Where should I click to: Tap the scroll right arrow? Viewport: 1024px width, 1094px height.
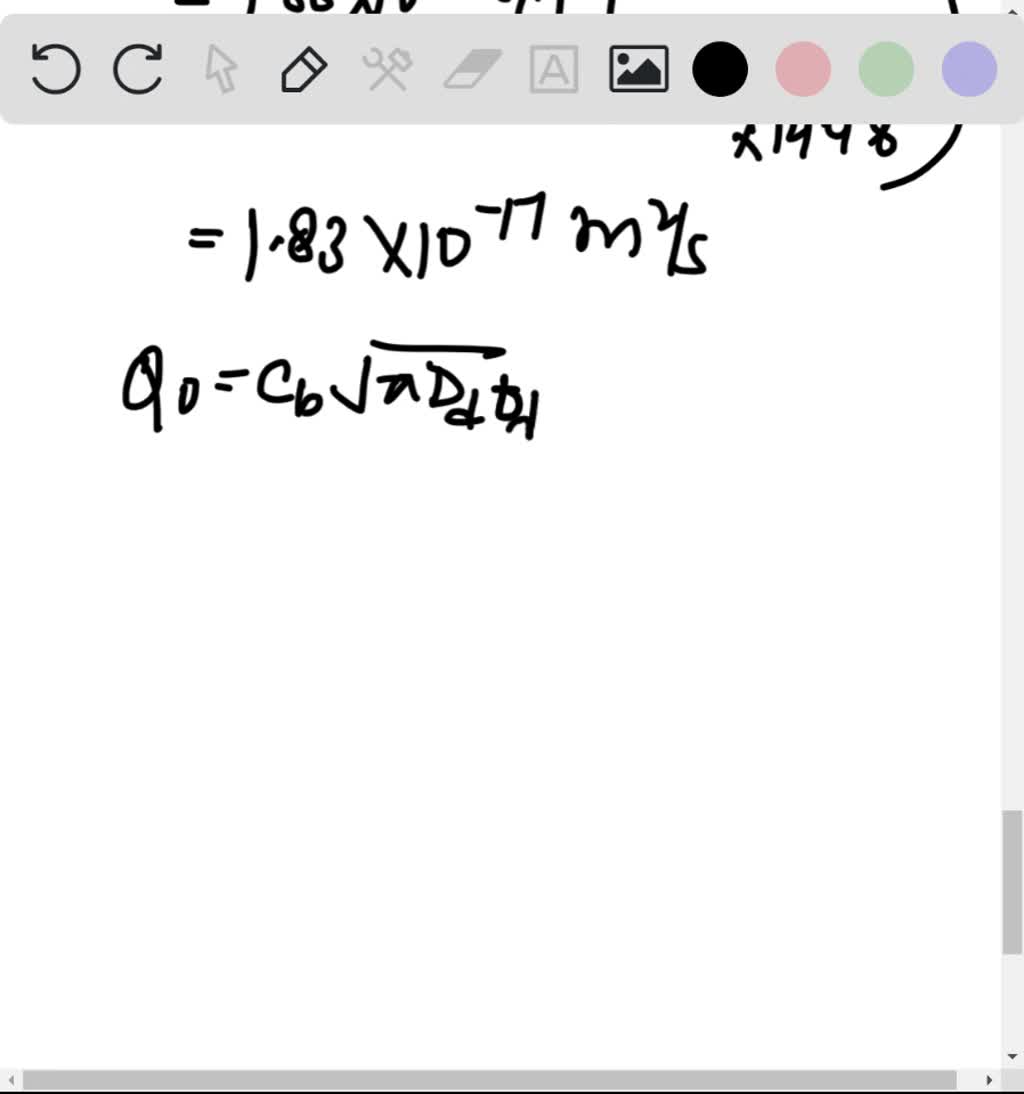[x=990, y=1081]
